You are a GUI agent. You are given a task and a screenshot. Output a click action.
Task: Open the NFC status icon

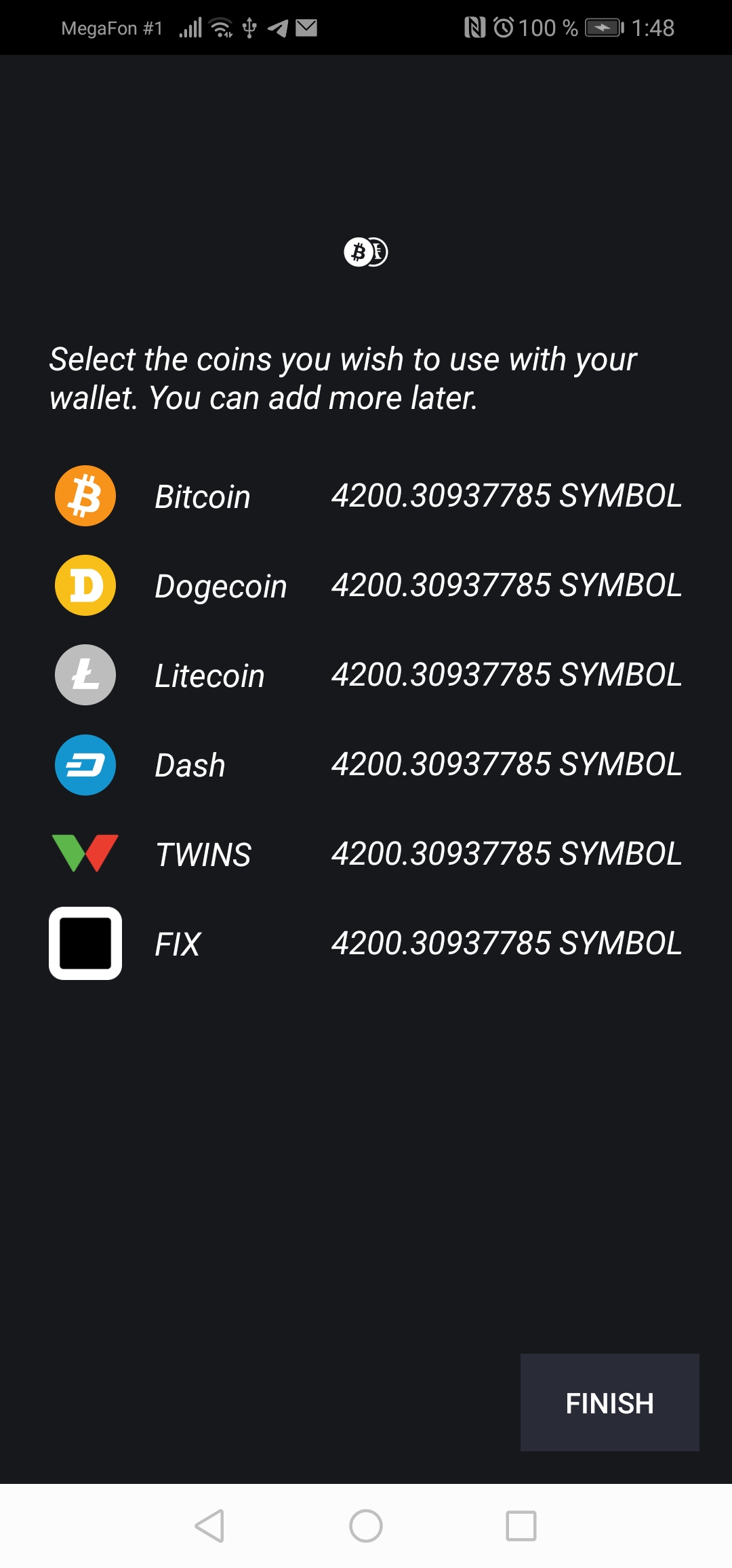click(474, 27)
